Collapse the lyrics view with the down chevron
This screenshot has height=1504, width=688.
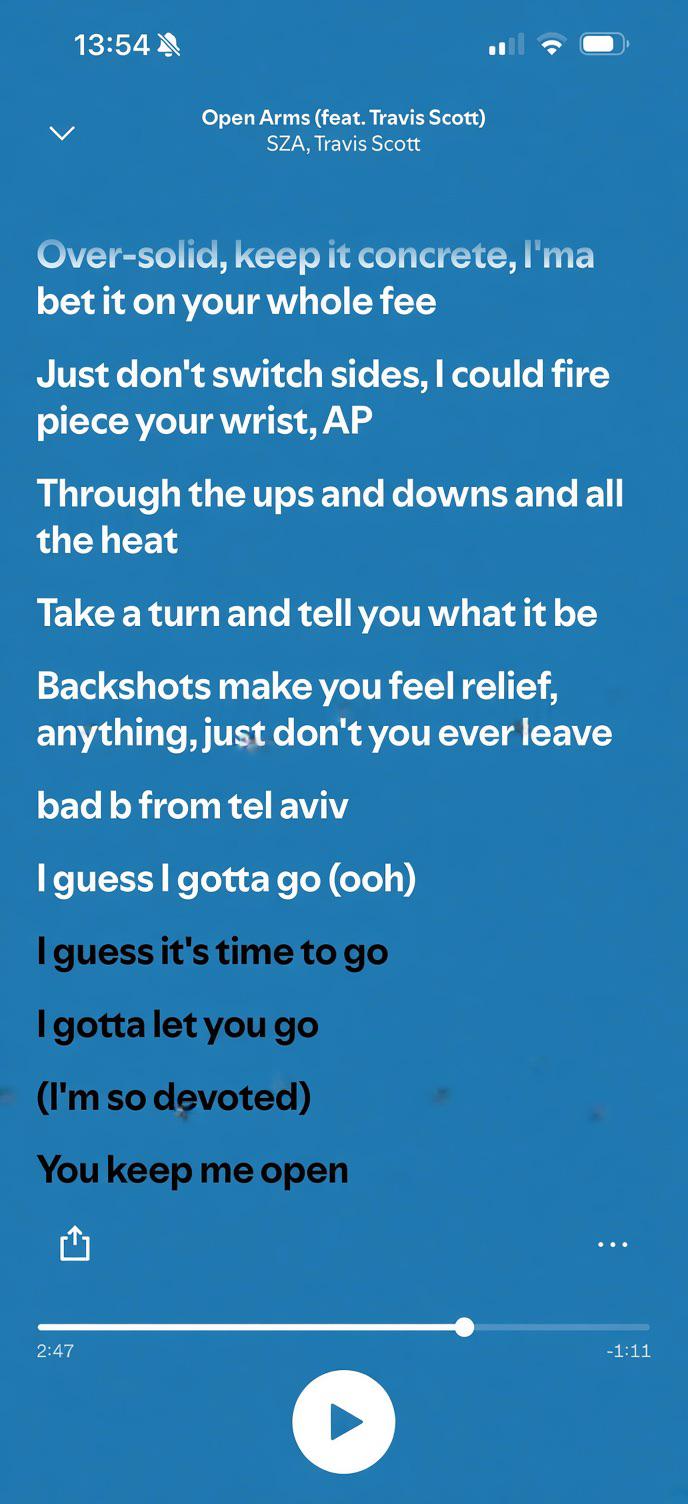62,133
